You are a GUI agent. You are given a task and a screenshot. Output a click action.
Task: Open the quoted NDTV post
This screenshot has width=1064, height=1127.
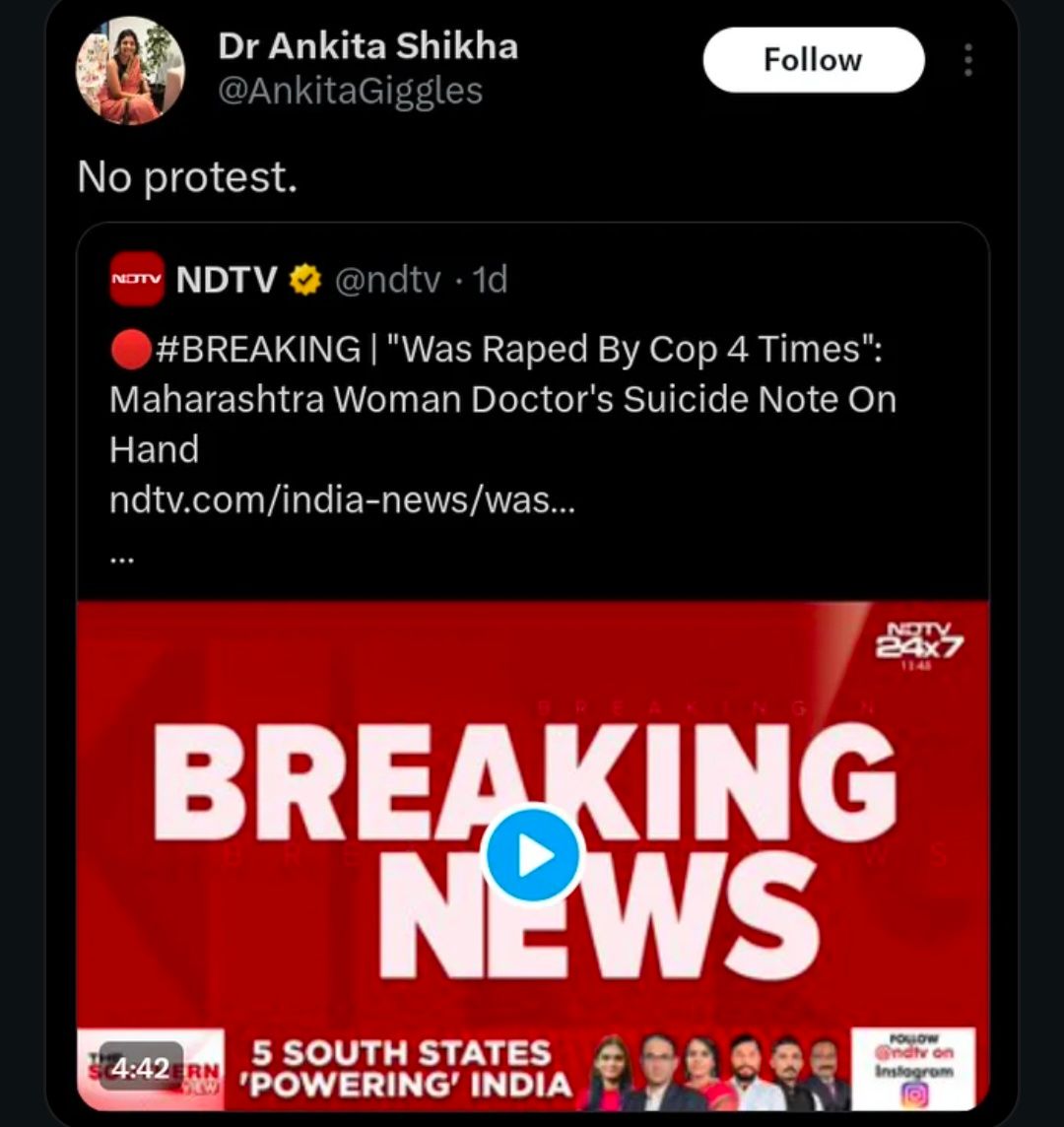click(x=502, y=400)
